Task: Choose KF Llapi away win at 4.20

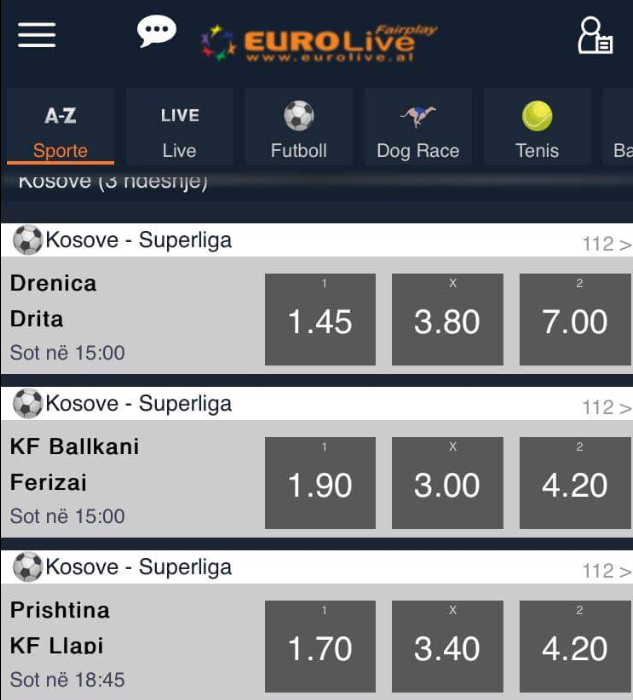Action: (575, 647)
